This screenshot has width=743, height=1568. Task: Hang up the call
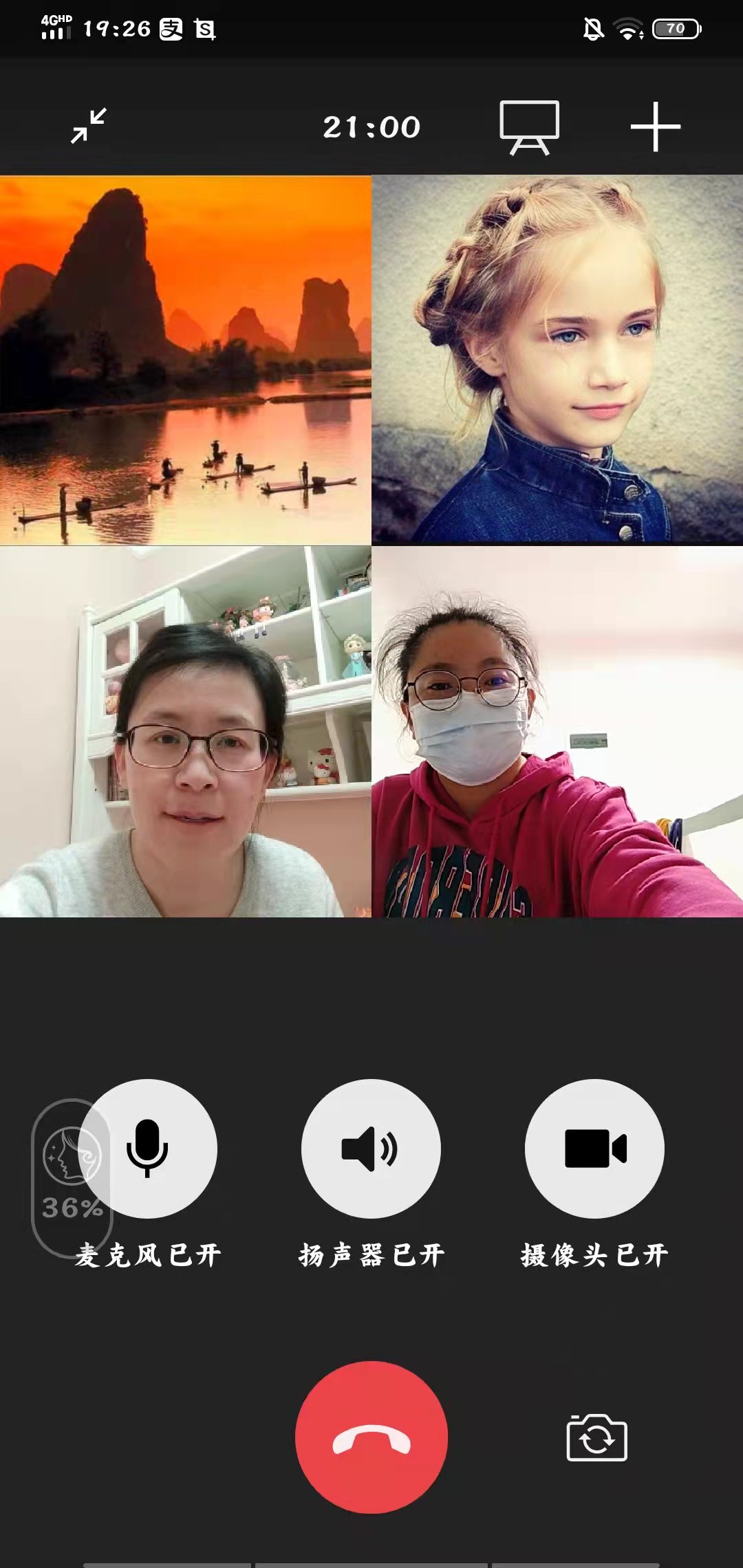click(x=371, y=1437)
